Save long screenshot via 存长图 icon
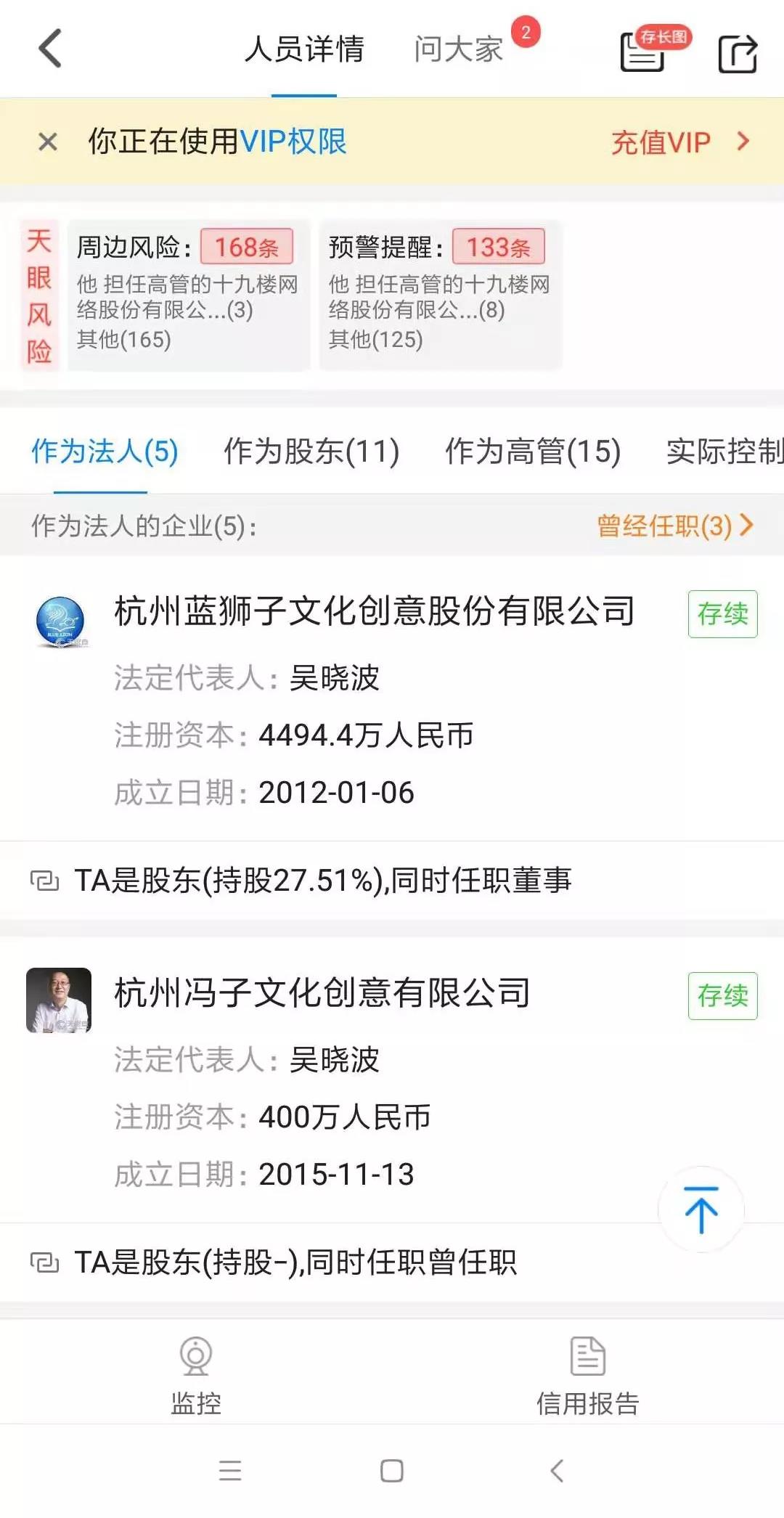Image resolution: width=784 pixels, height=1518 pixels. (643, 51)
